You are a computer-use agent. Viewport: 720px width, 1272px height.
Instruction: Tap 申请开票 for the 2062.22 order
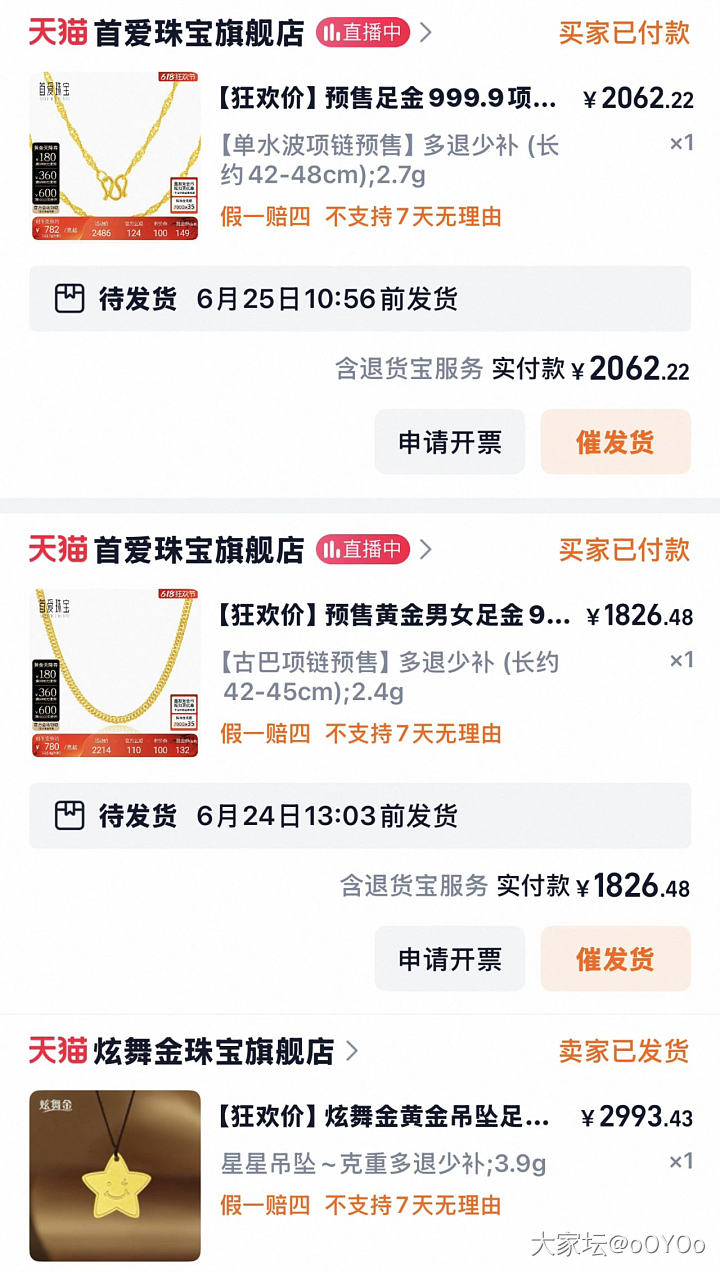tap(450, 442)
